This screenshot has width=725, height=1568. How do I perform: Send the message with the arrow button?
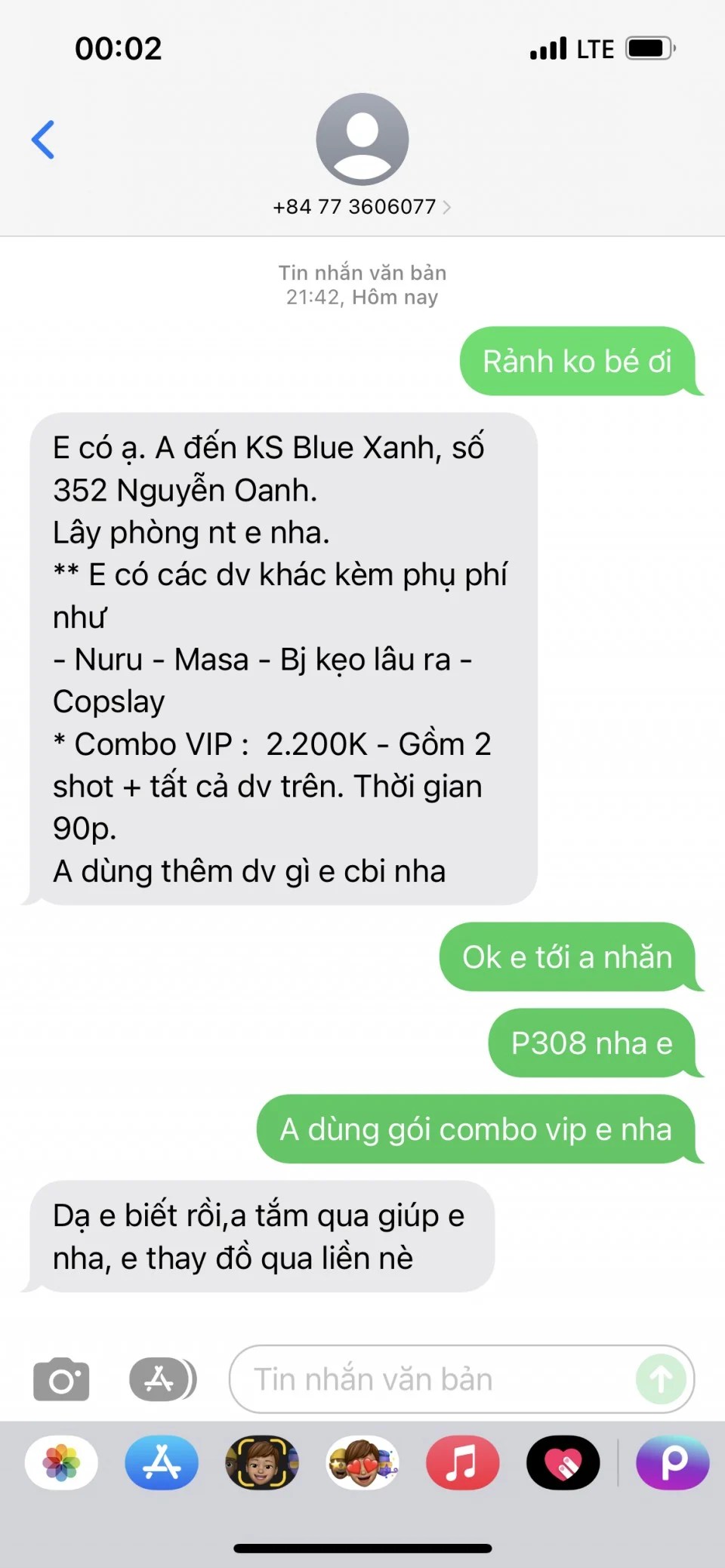661,1379
